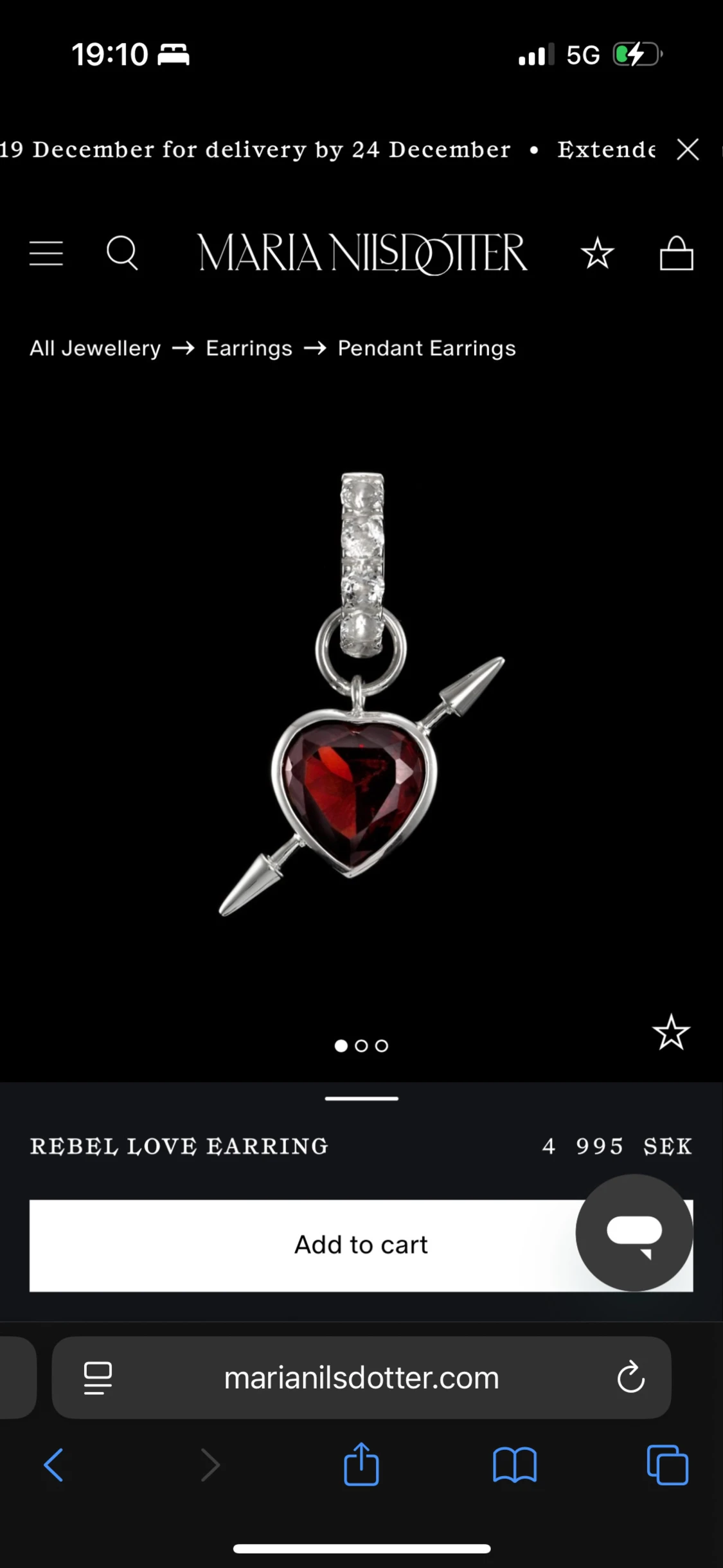723x1568 pixels.
Task: Open the shopping bag
Action: [x=676, y=253]
